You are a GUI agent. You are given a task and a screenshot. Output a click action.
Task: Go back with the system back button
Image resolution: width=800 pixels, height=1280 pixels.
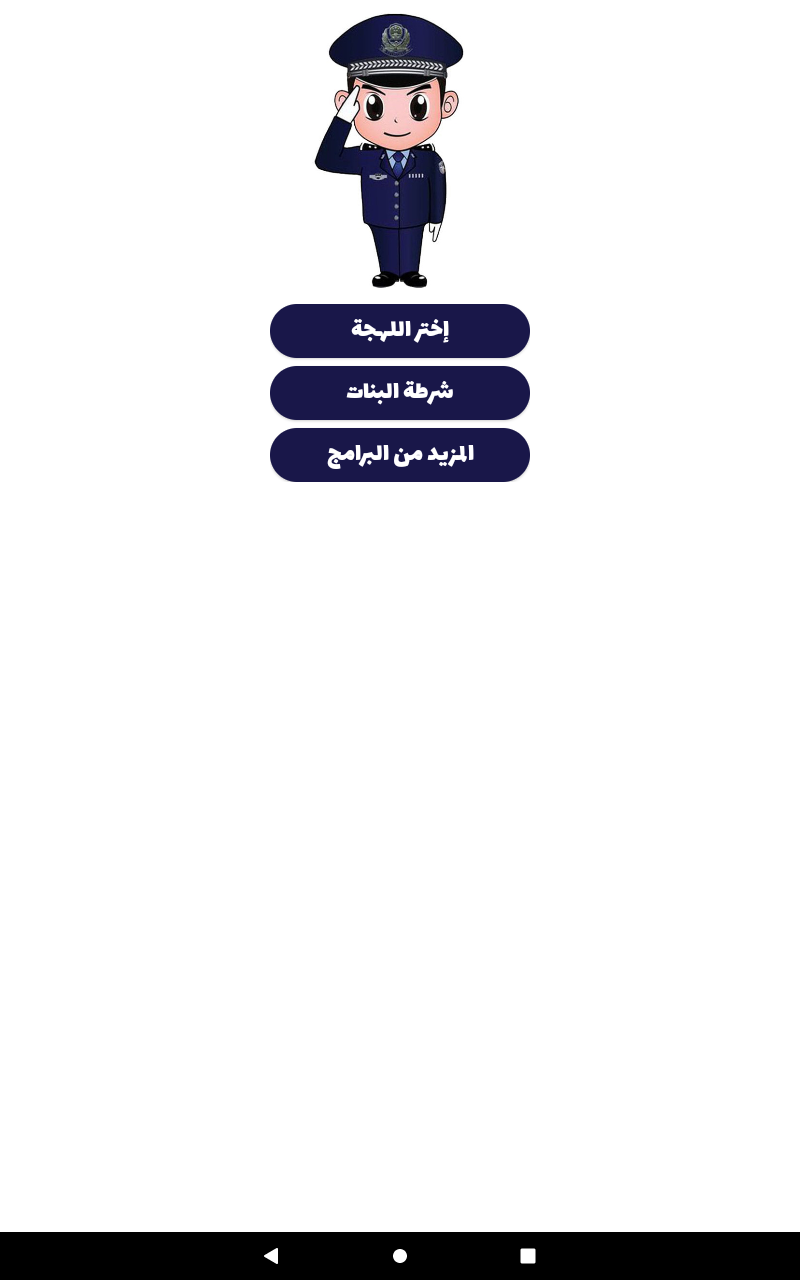[271, 1256]
